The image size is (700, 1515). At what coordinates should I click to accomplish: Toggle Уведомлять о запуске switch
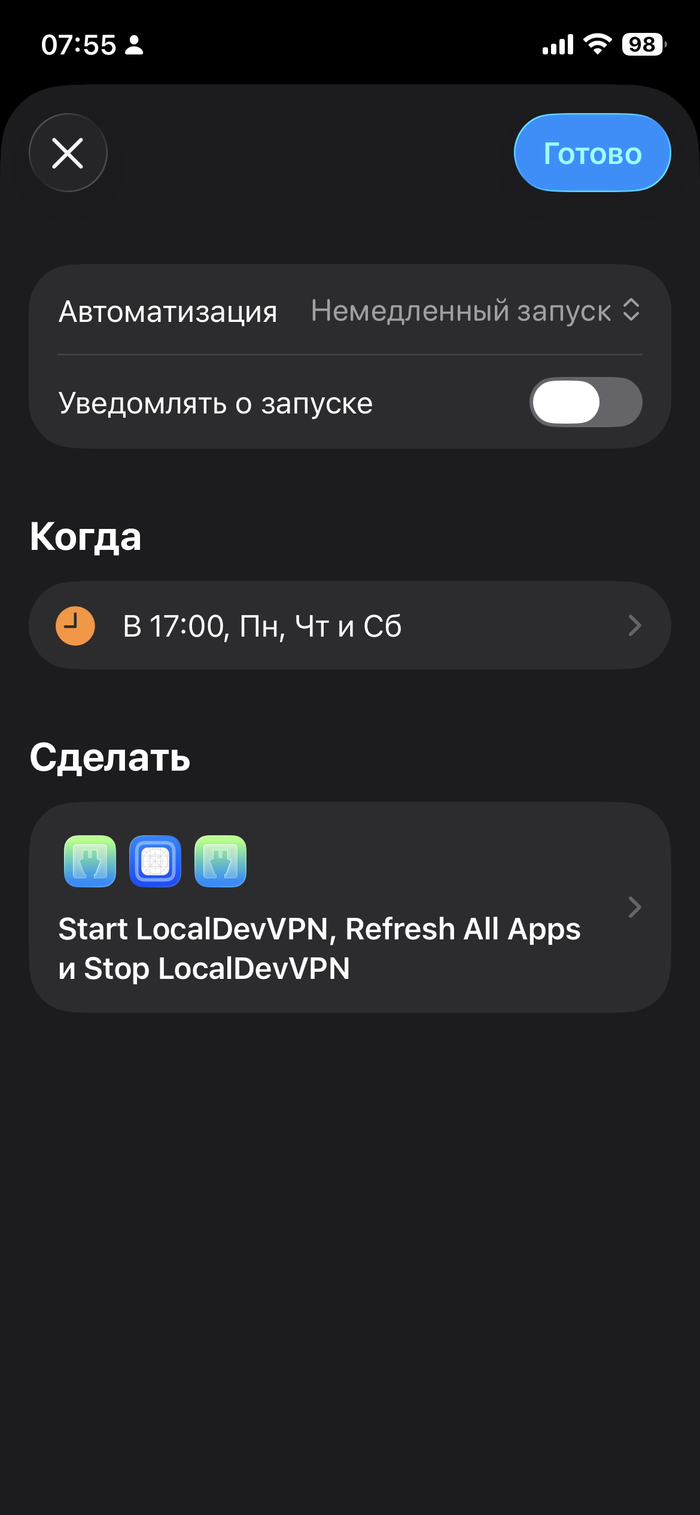click(x=585, y=403)
